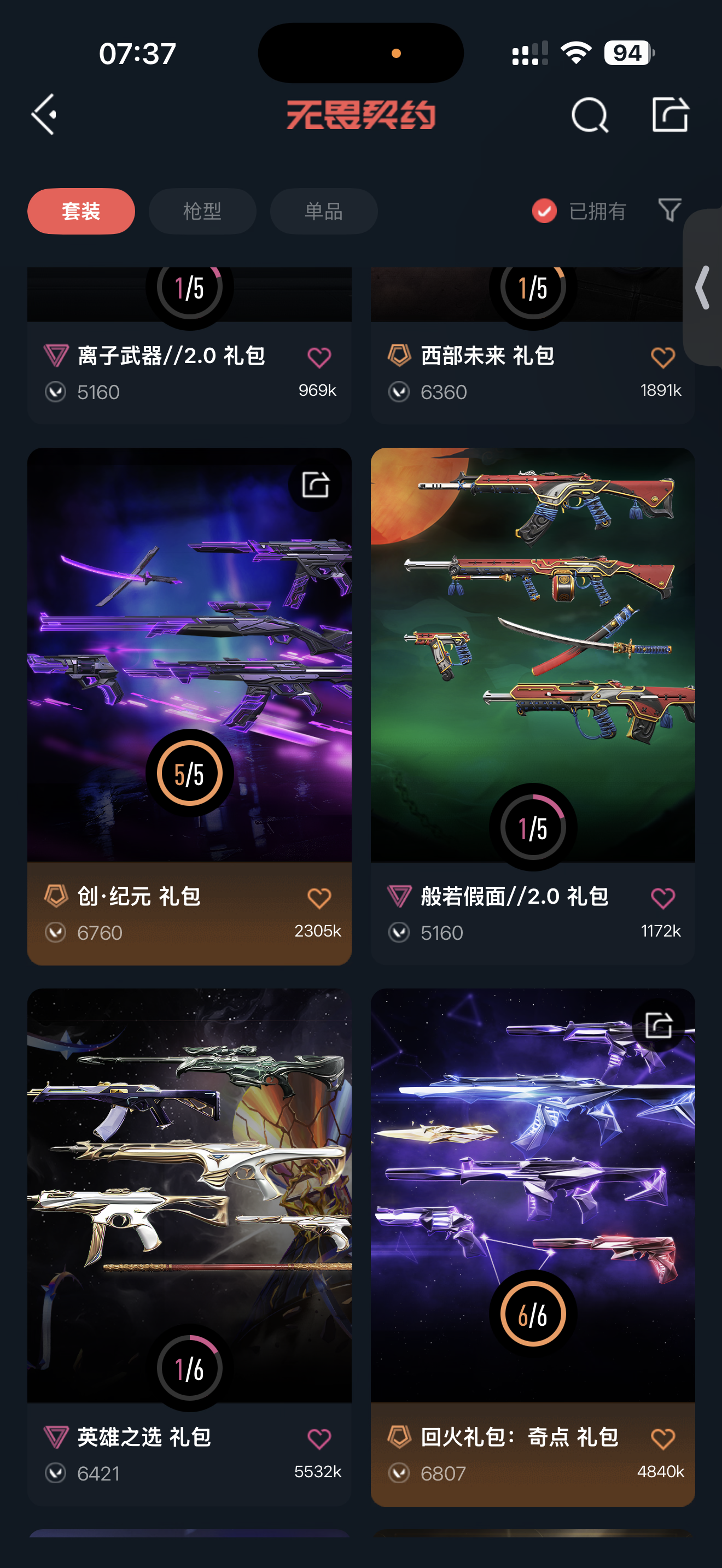
Task: Open the filter funnel icon
Action: 669,210
